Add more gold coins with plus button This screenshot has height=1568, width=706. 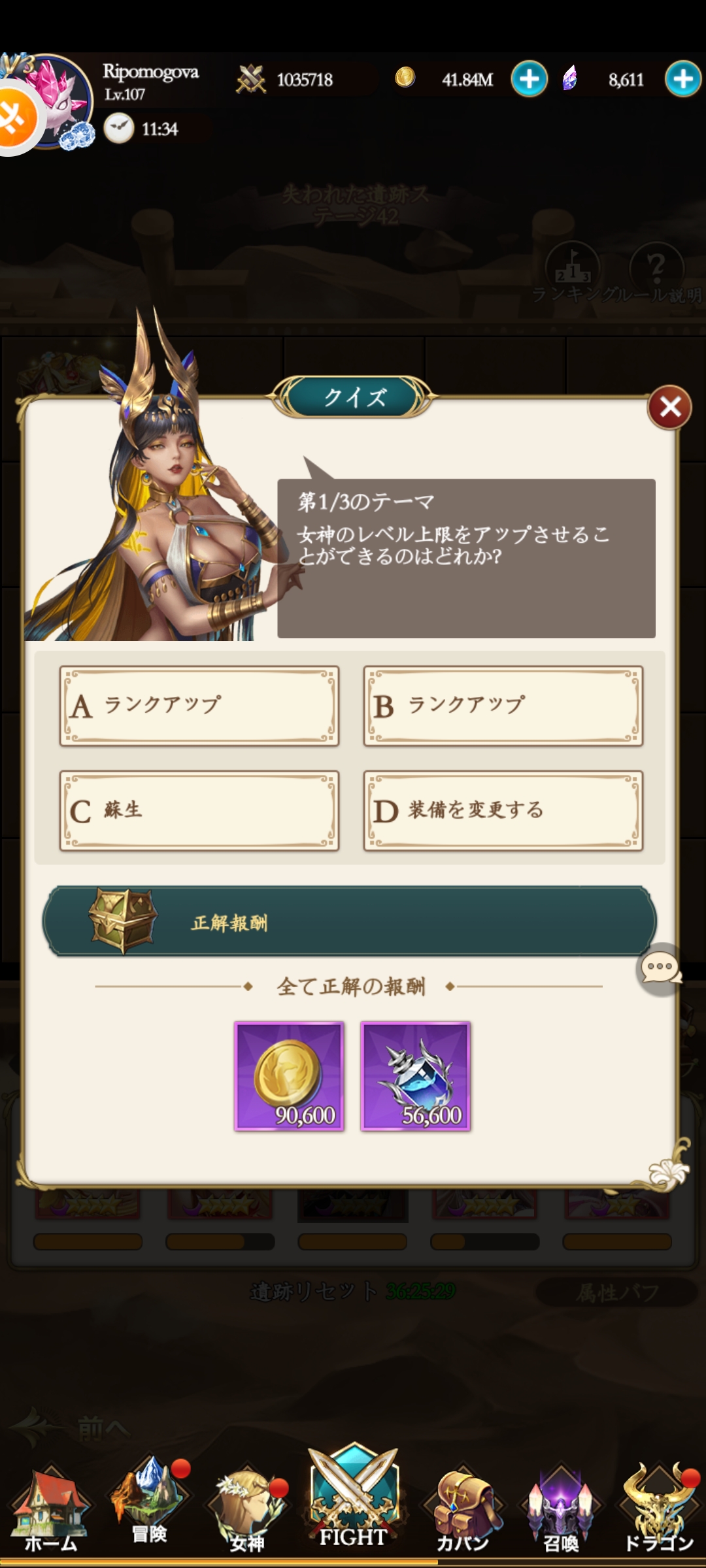click(529, 80)
